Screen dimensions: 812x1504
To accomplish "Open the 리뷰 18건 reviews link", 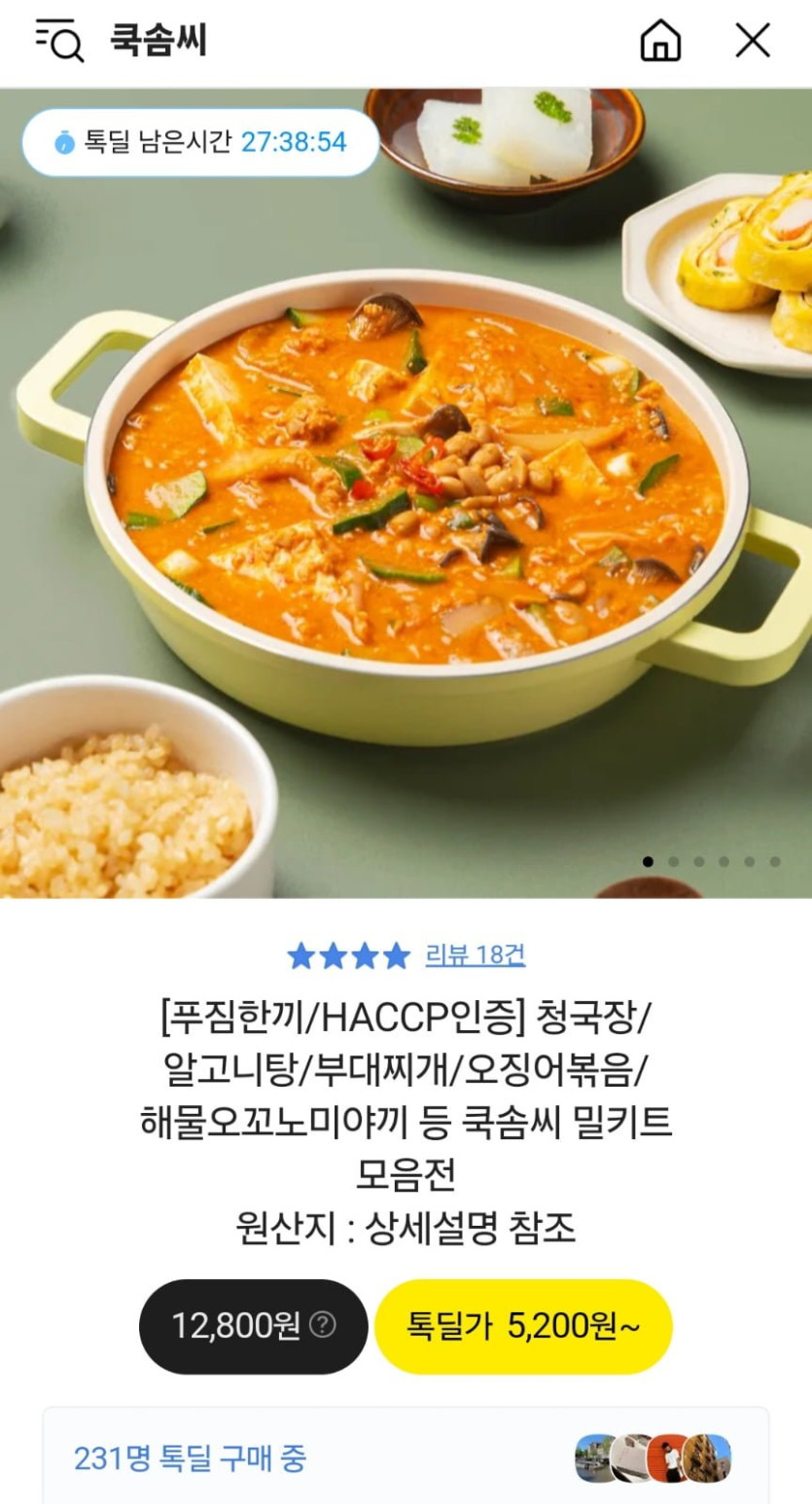I will tap(475, 955).
